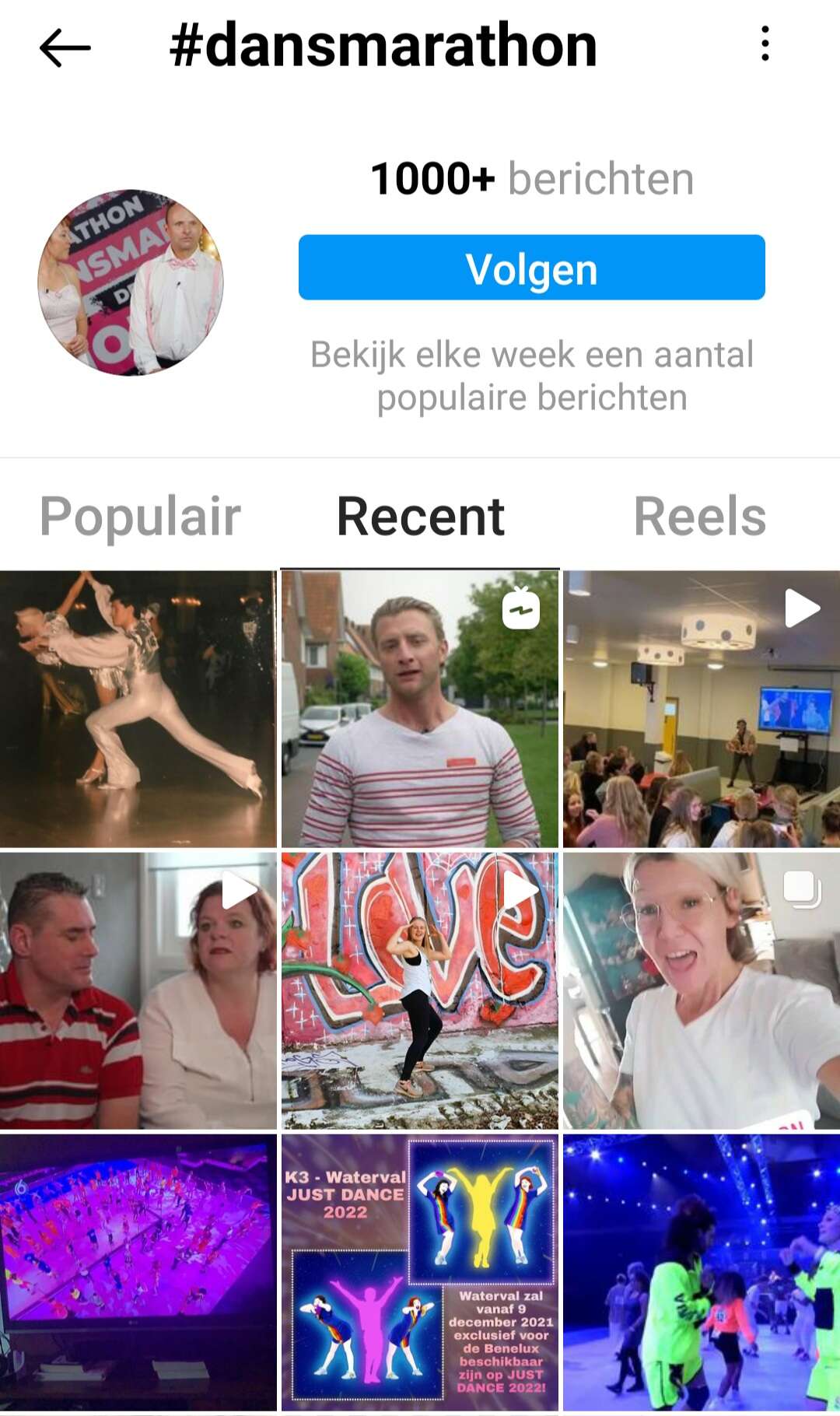The width and height of the screenshot is (840, 1416).
Task: Open the video of man in striped sweater
Action: (x=420, y=709)
